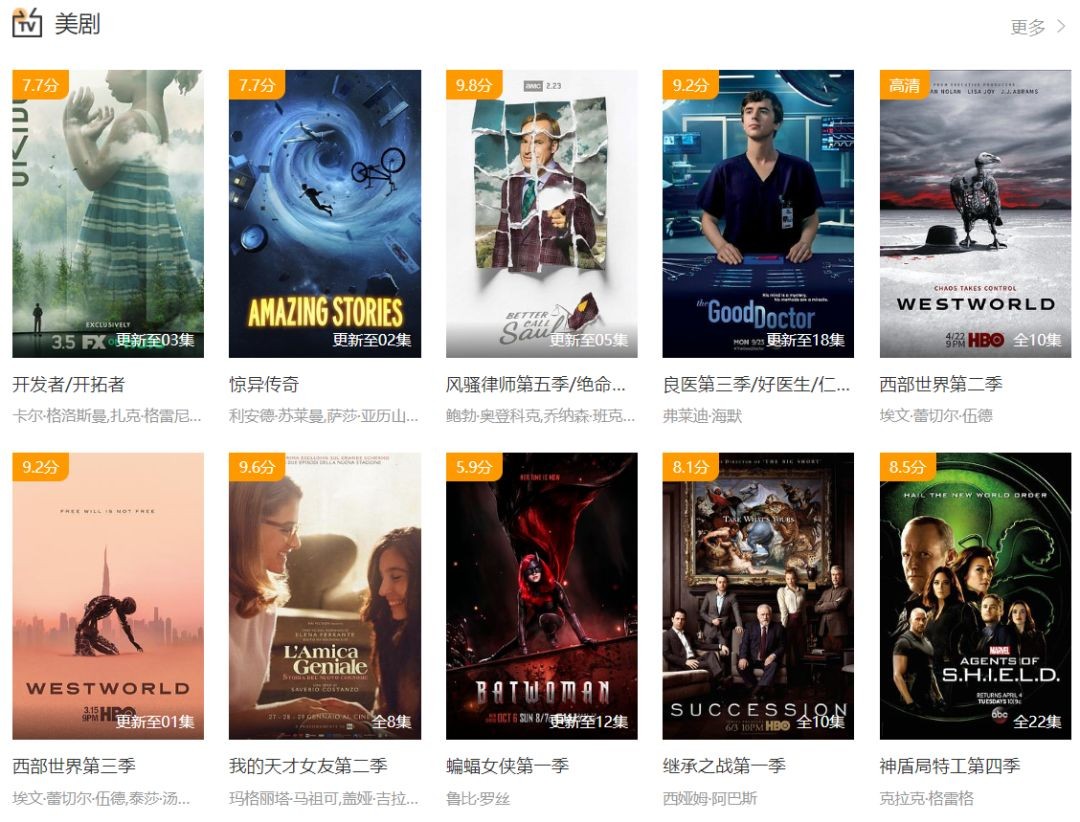Screen dimensions: 1080x822
Task: Open 我的天才女友第二季
Action: [x=325, y=595]
